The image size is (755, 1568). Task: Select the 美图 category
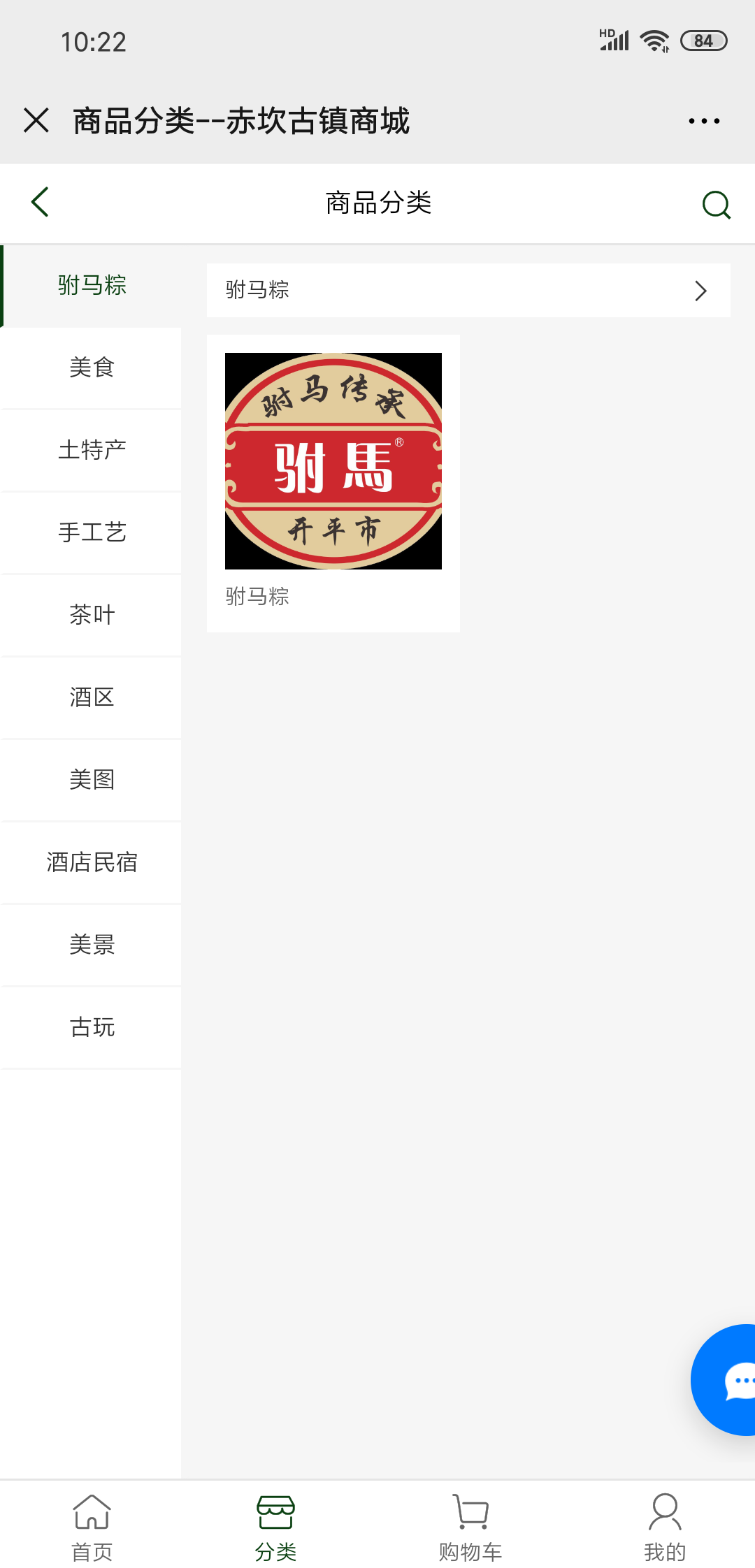point(92,780)
